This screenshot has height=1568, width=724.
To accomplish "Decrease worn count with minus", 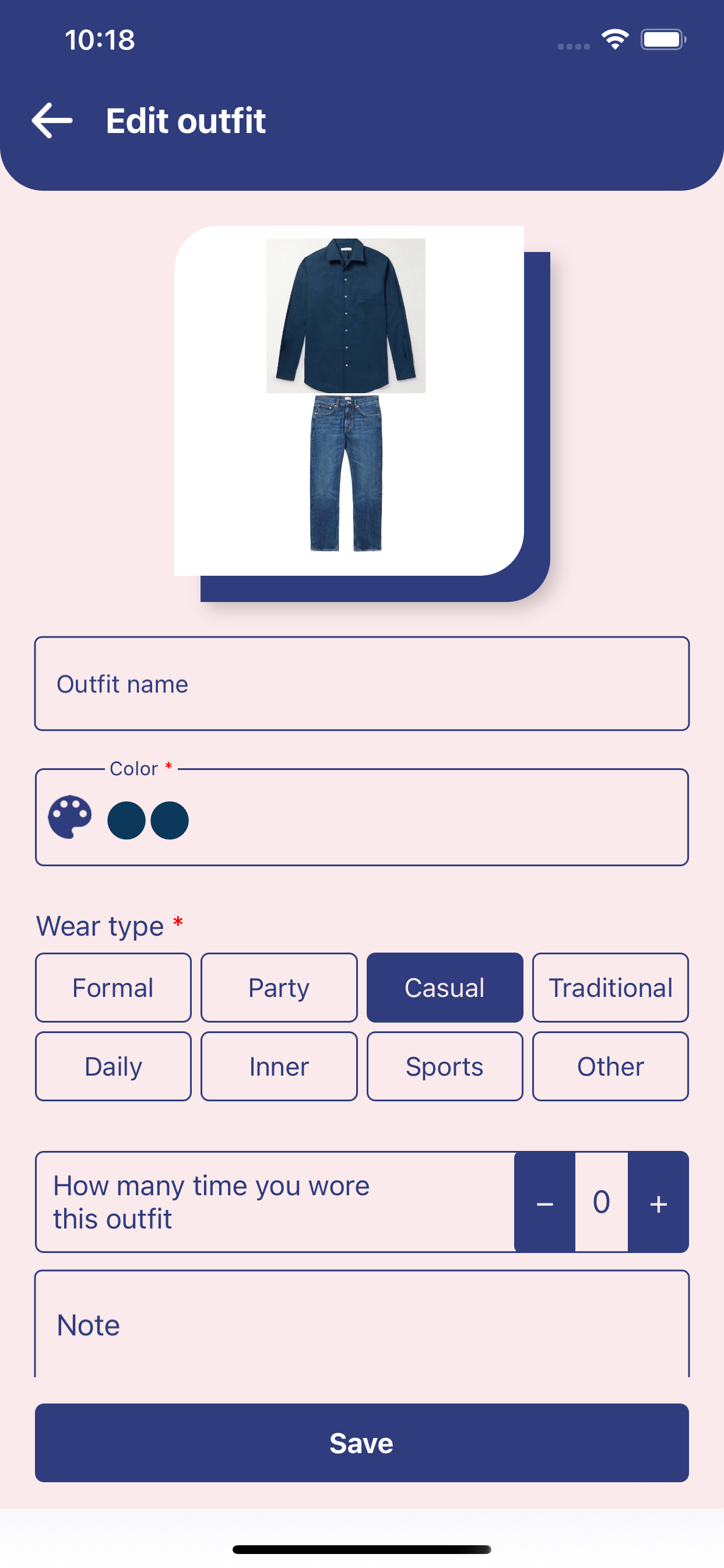I will (544, 1202).
